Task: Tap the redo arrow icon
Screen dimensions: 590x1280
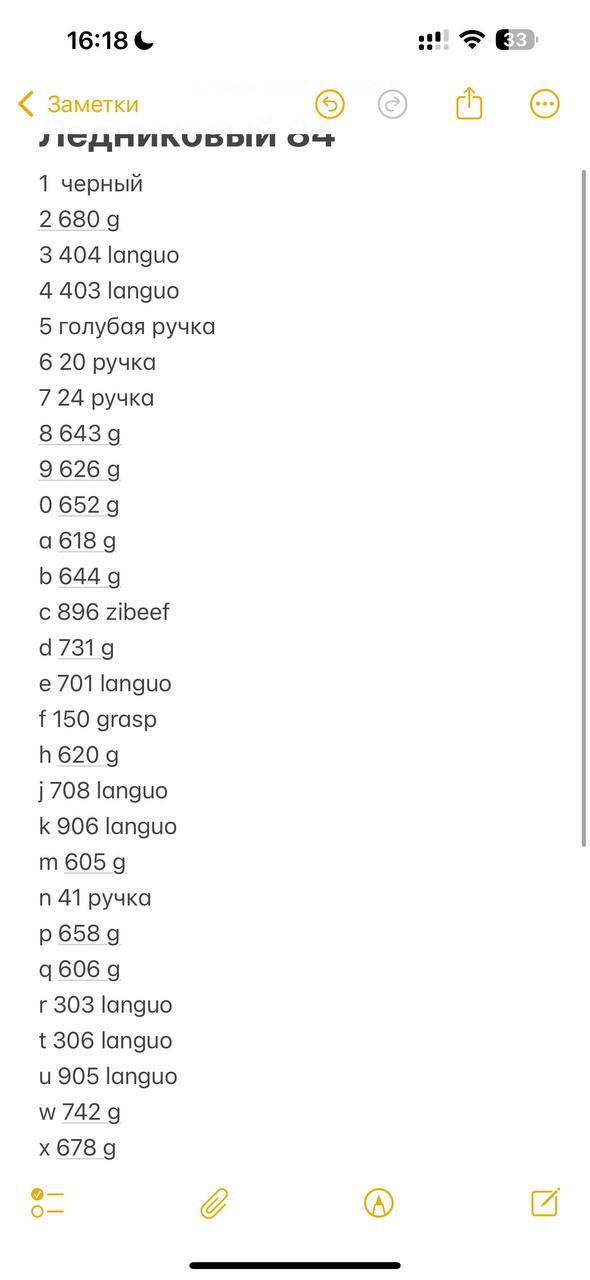Action: click(393, 104)
